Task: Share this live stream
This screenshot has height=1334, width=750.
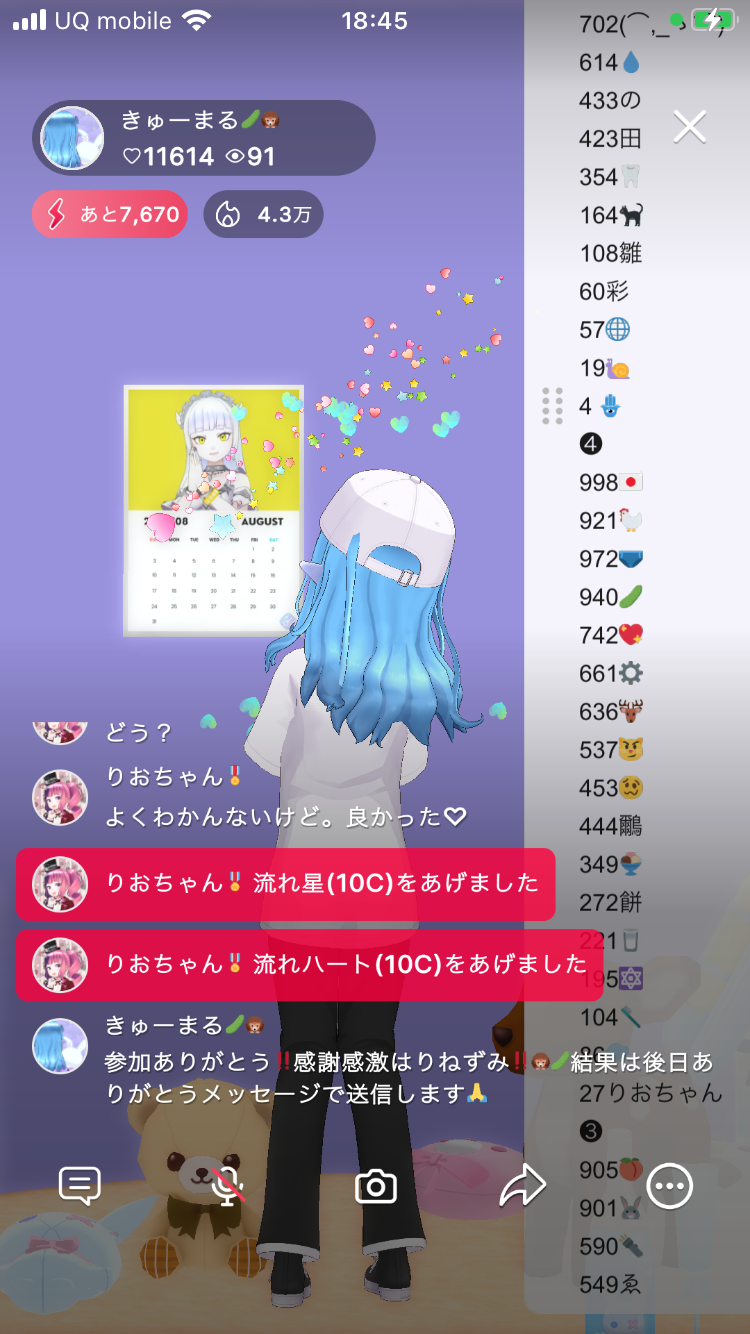Action: point(522,1187)
